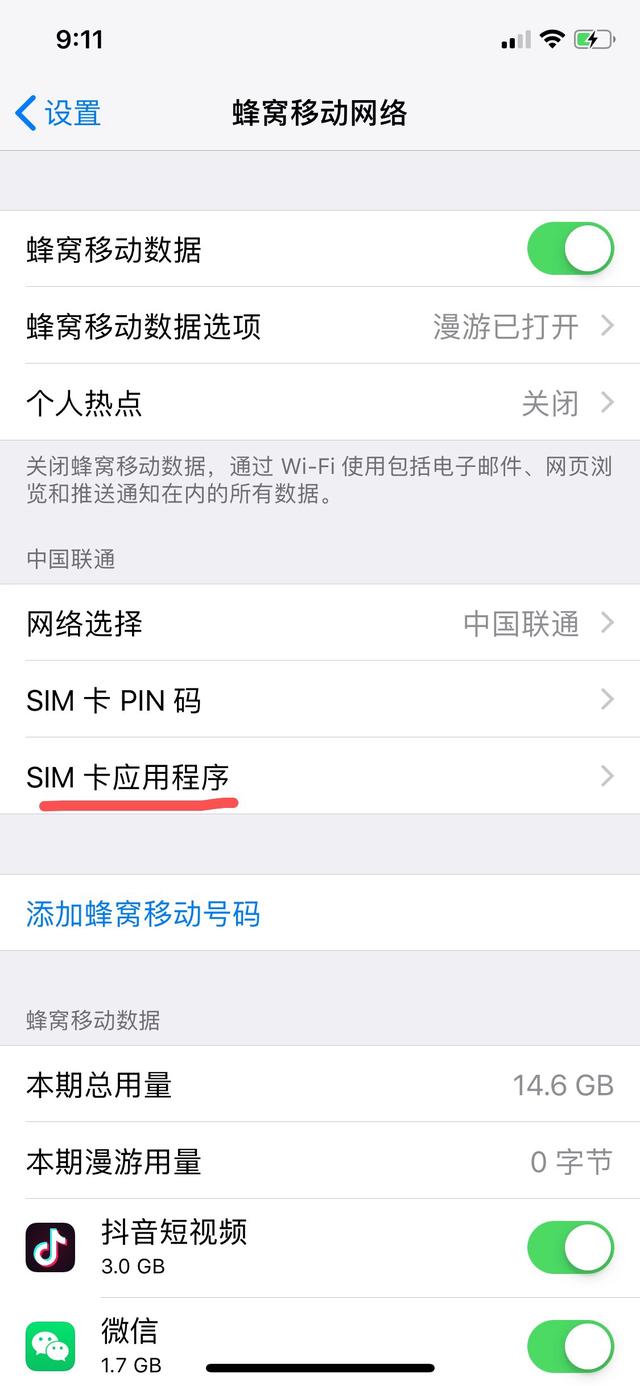Go back to 设置
The width and height of the screenshot is (640, 1386).
(58, 113)
